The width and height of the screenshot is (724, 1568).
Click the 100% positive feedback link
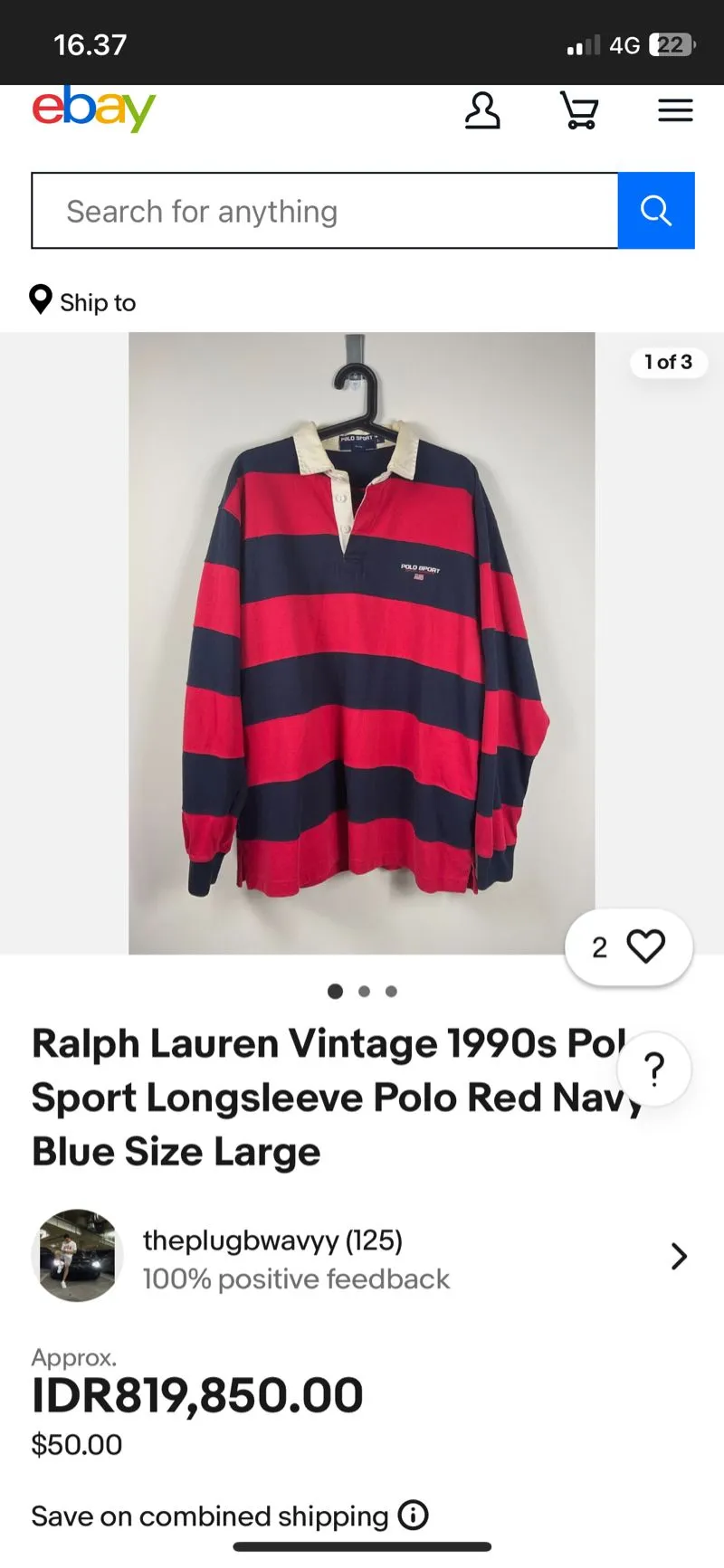click(296, 1278)
